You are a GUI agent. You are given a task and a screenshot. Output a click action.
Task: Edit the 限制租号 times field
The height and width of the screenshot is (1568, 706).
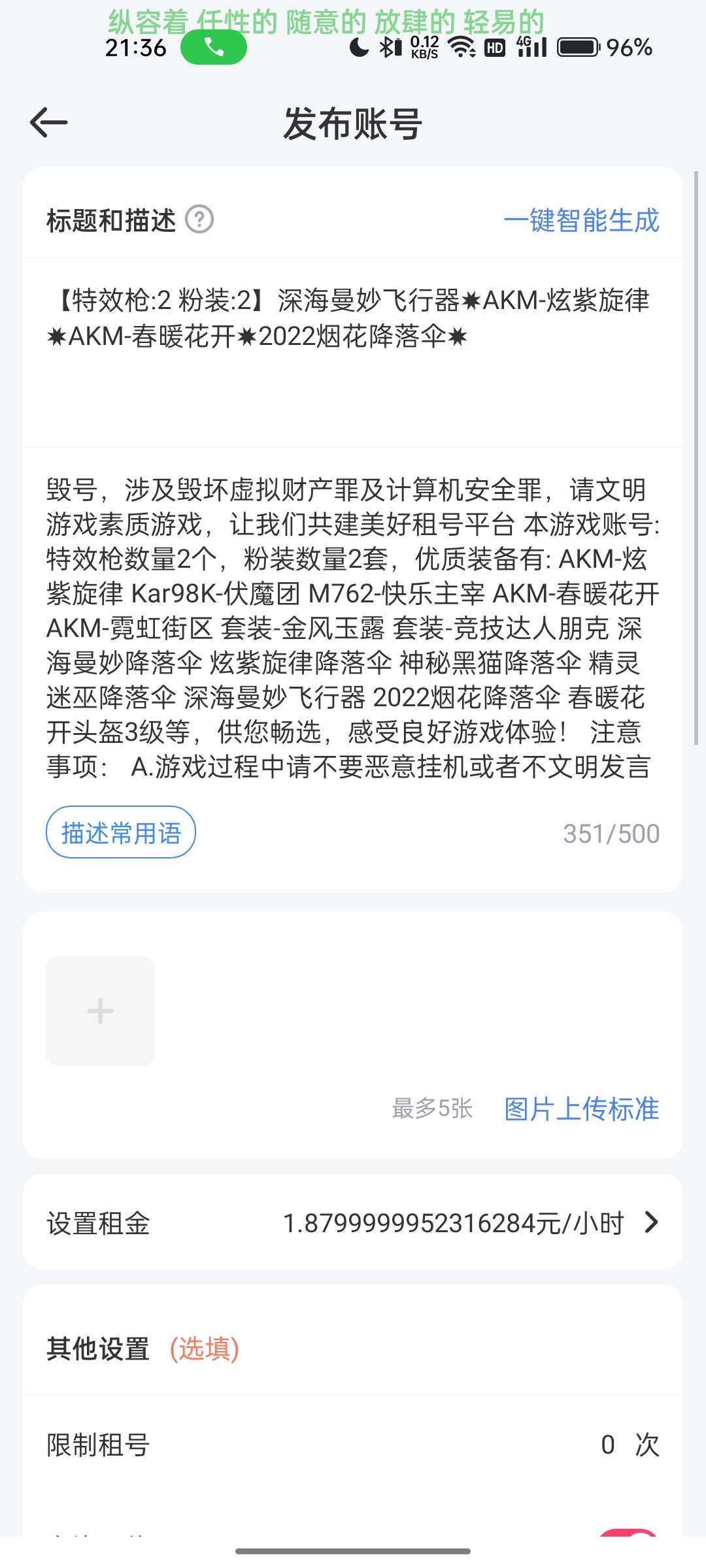tap(607, 1445)
